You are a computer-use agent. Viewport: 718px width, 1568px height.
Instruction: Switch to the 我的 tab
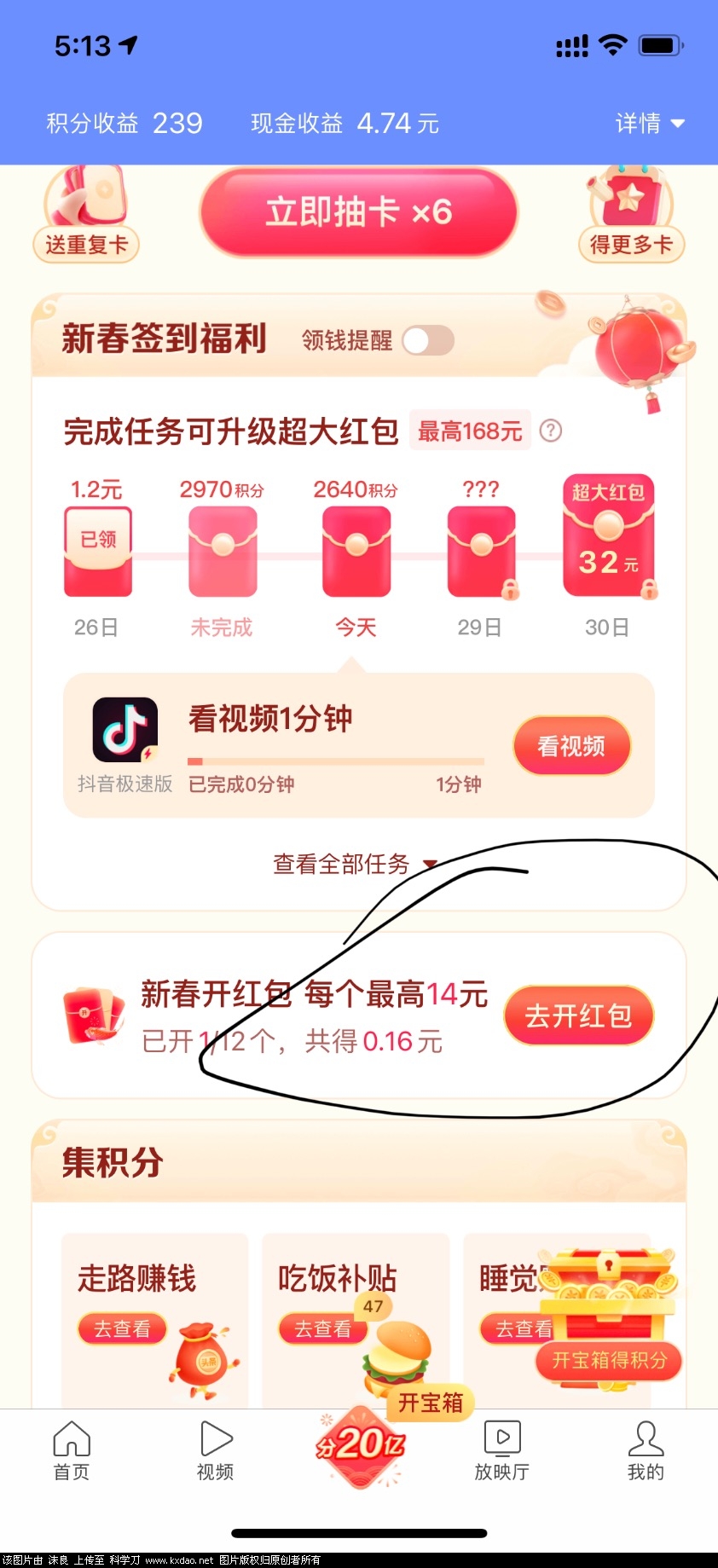646,1451
